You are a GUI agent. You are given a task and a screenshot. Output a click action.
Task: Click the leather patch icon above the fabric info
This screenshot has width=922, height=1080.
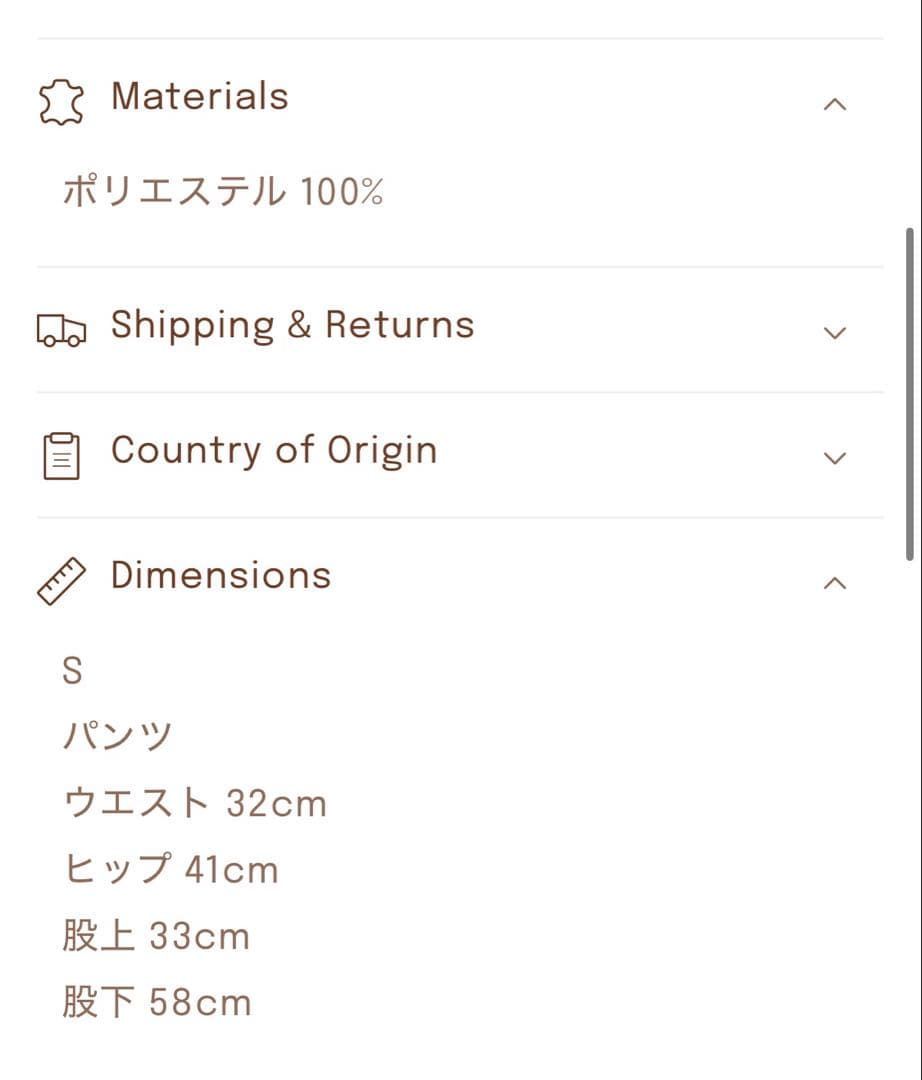pos(59,100)
